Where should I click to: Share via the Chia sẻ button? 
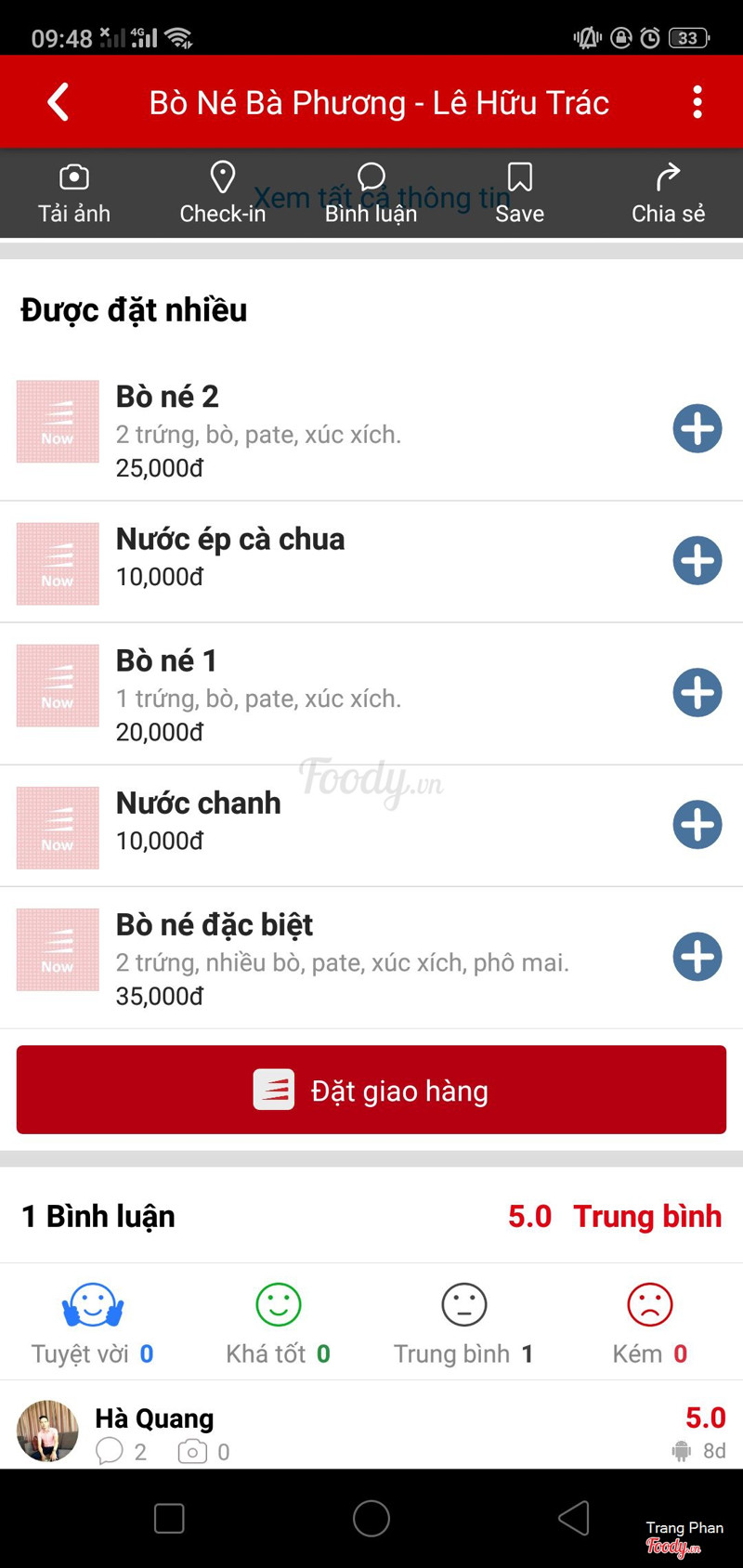(x=668, y=193)
